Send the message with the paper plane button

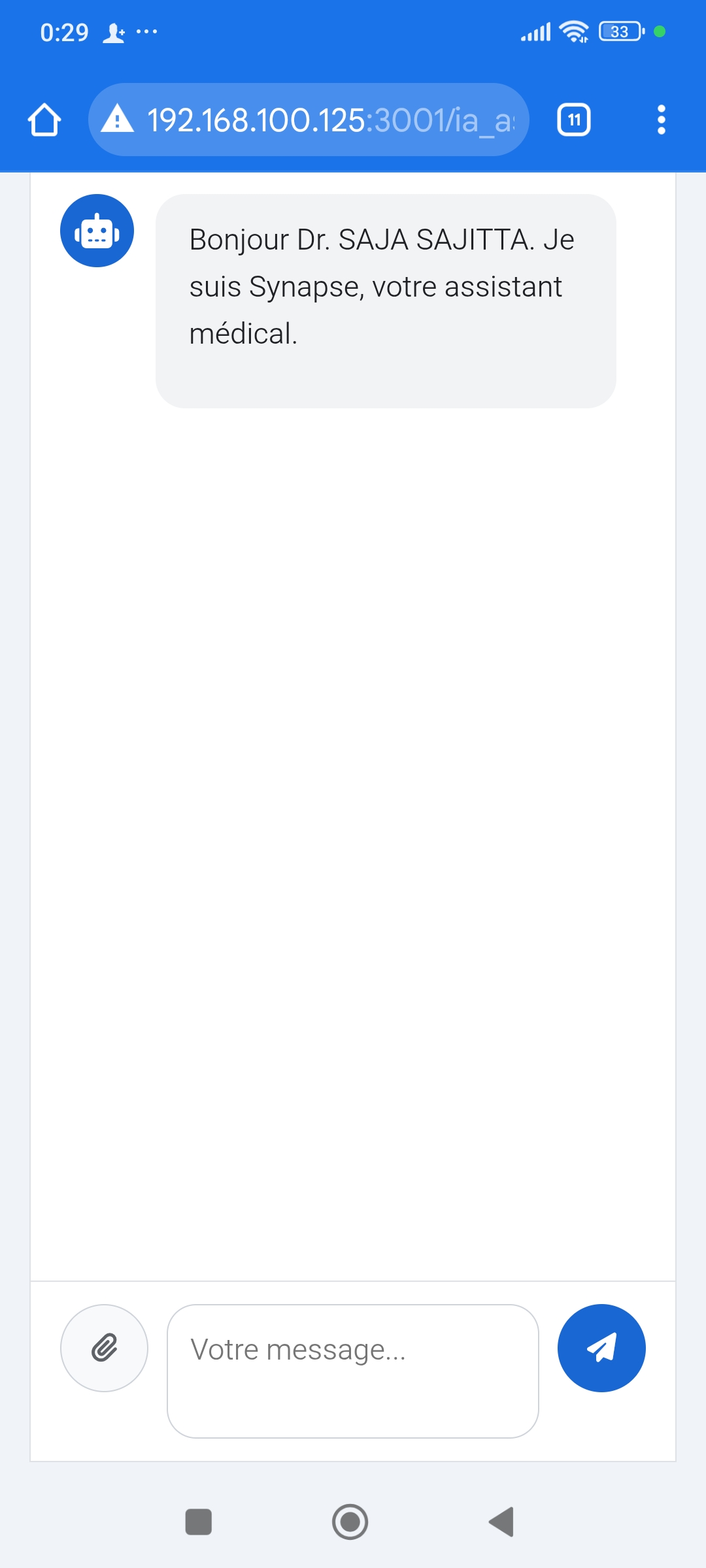coord(601,1348)
